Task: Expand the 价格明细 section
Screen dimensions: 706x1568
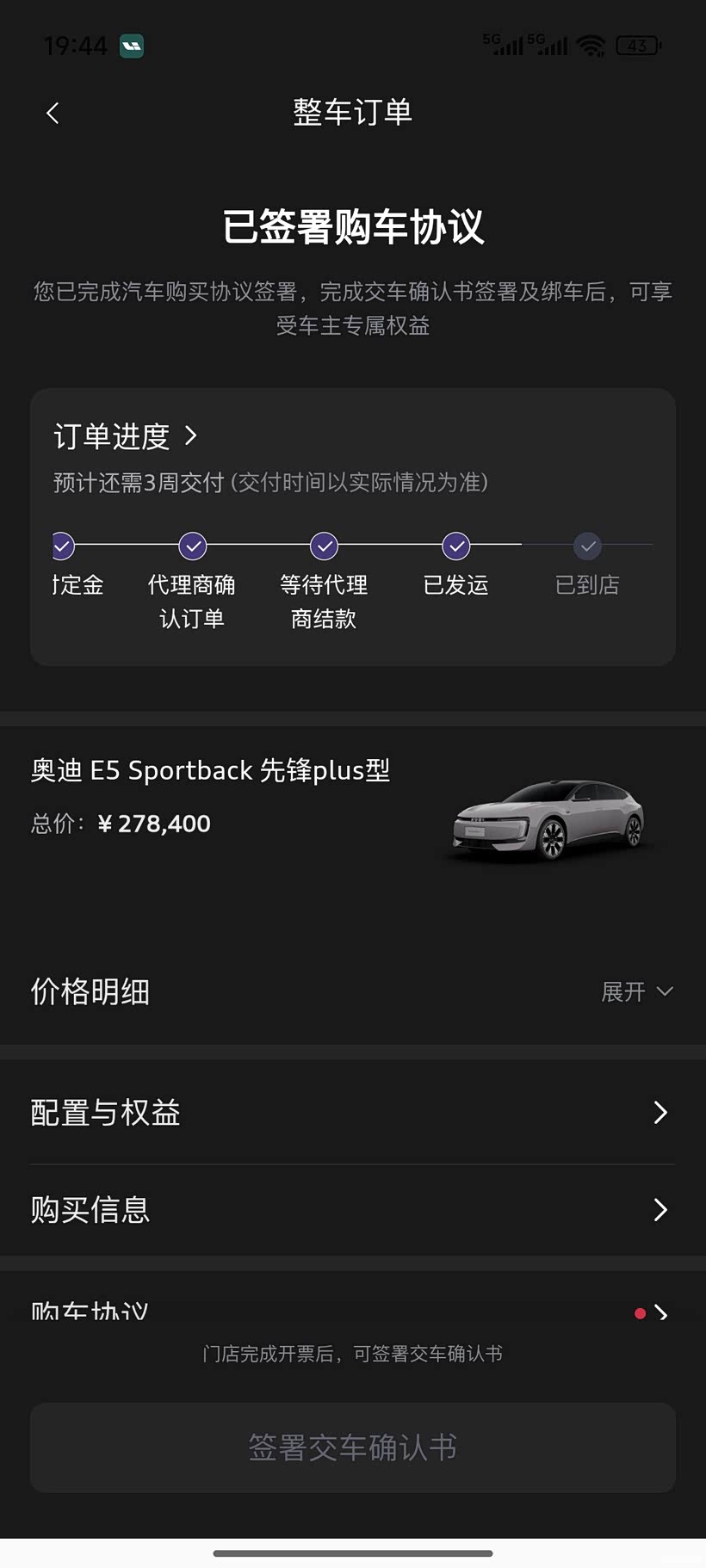Action: (636, 992)
